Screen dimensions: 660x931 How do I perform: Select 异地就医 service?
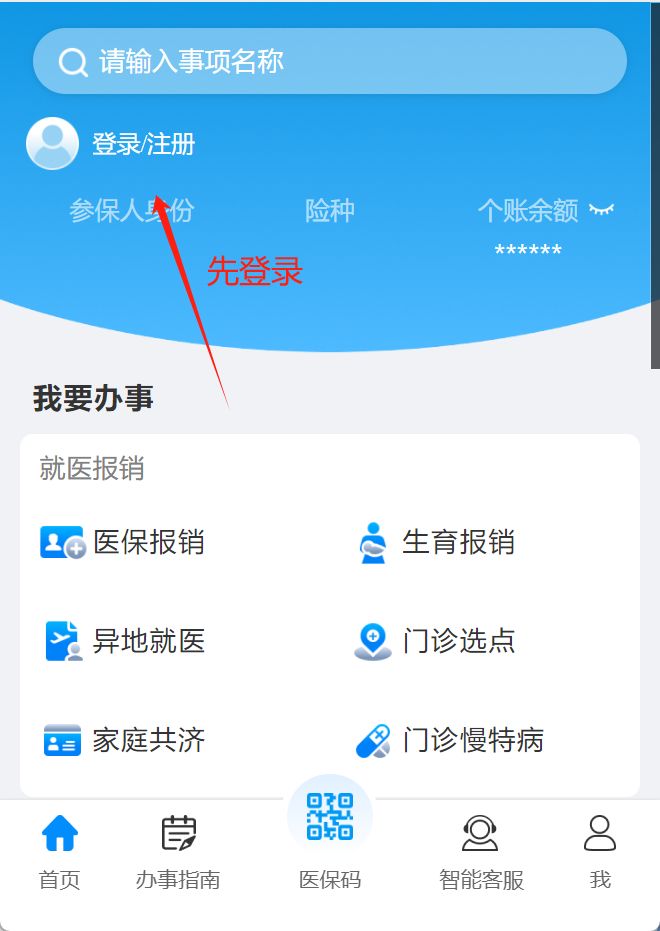(125, 640)
